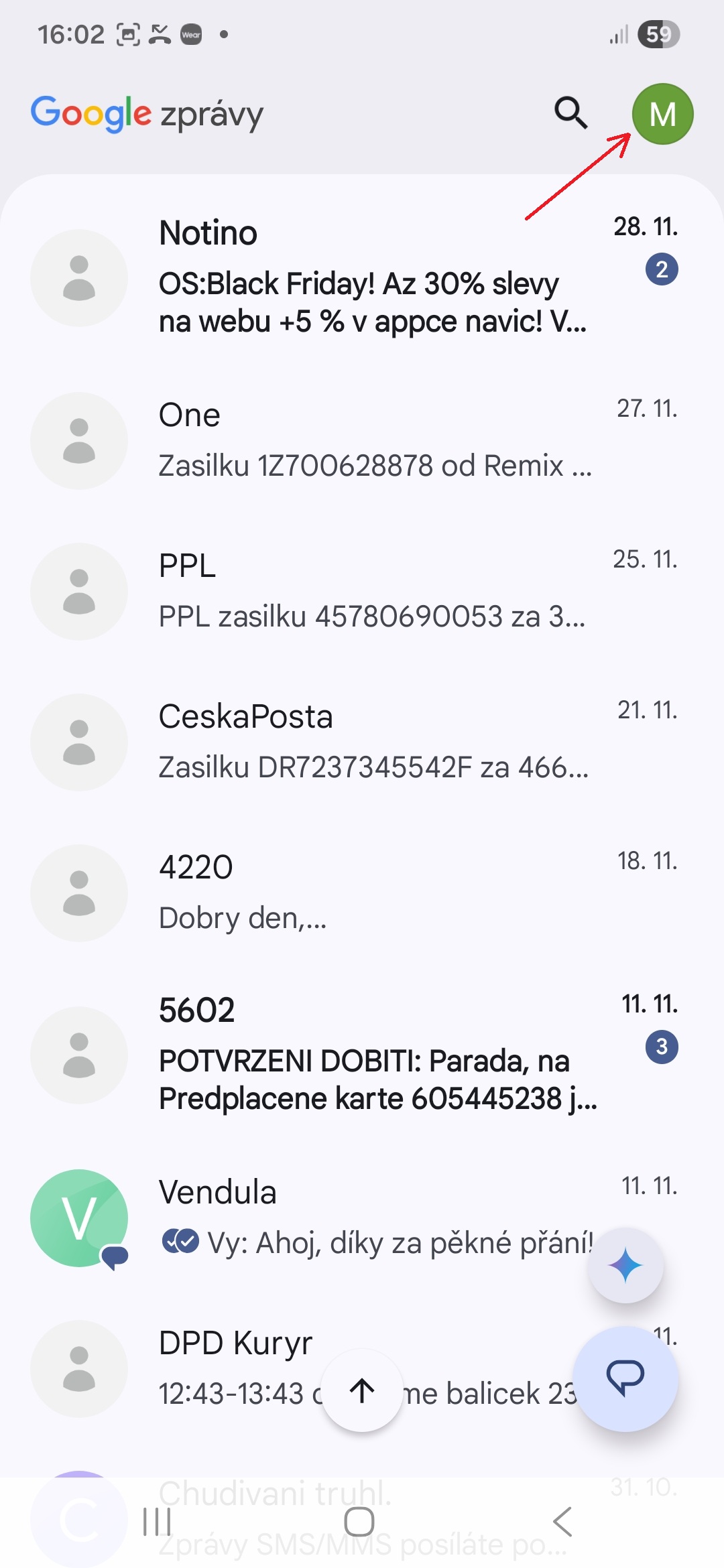Start a new chat
The width and height of the screenshot is (724, 1568).
[625, 1378]
